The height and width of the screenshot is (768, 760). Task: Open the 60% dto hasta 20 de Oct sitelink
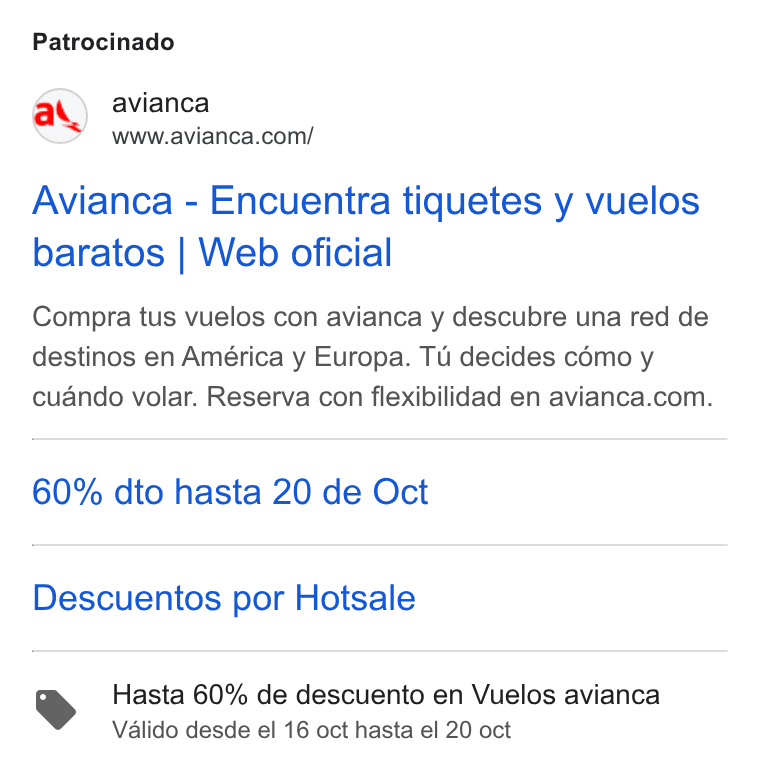230,492
